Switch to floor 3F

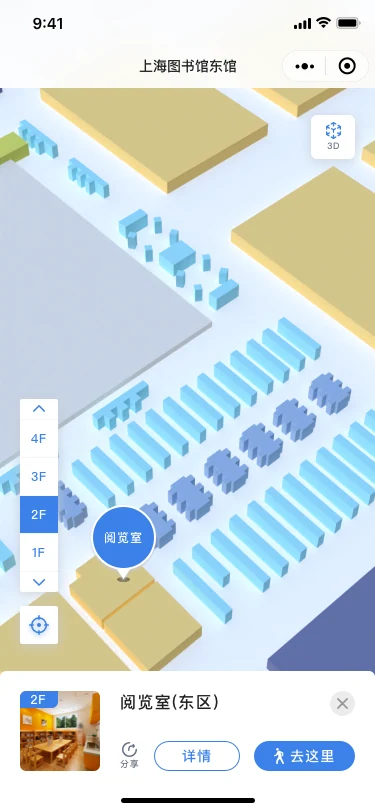pos(39,476)
